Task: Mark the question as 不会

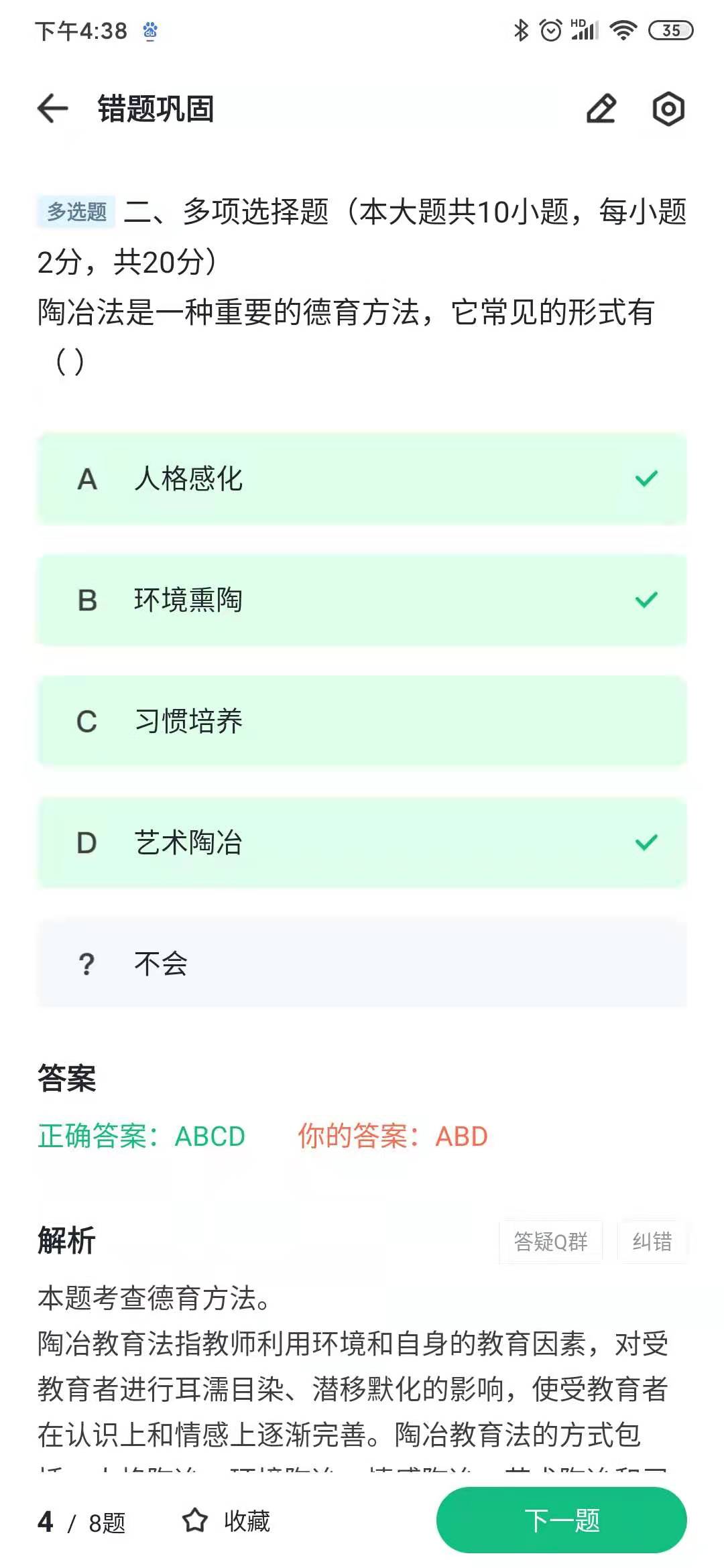Action: coord(362,964)
